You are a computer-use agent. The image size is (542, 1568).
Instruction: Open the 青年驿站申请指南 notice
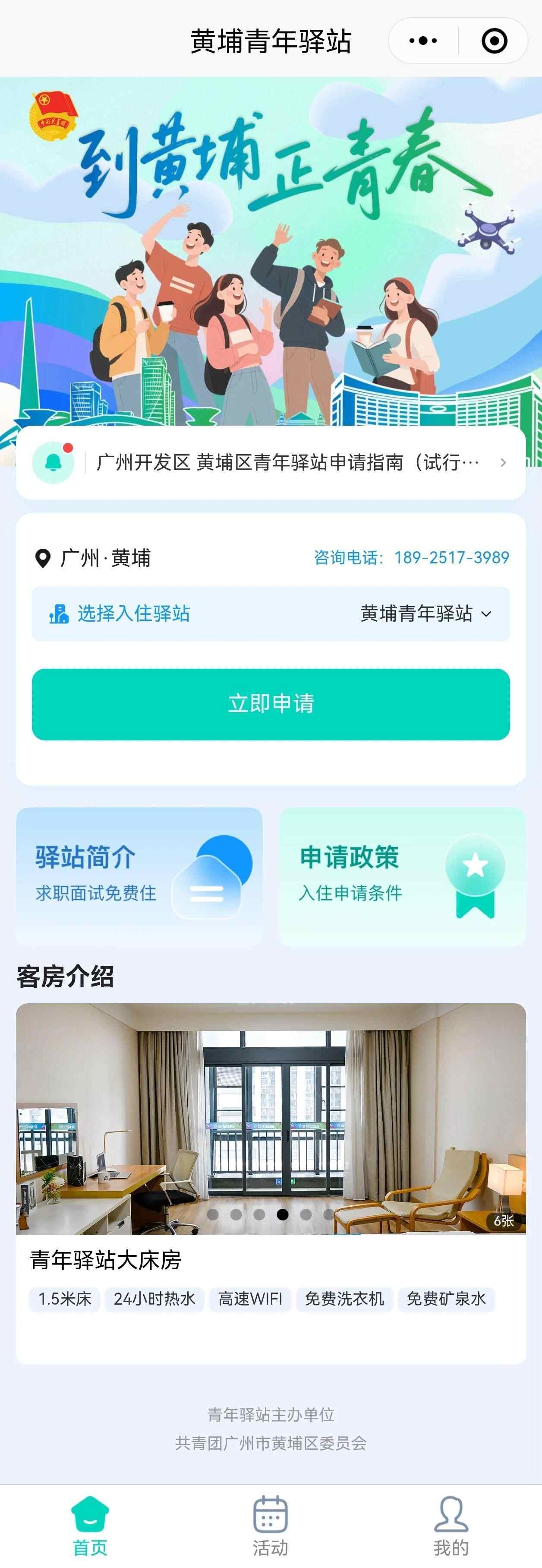click(286, 463)
